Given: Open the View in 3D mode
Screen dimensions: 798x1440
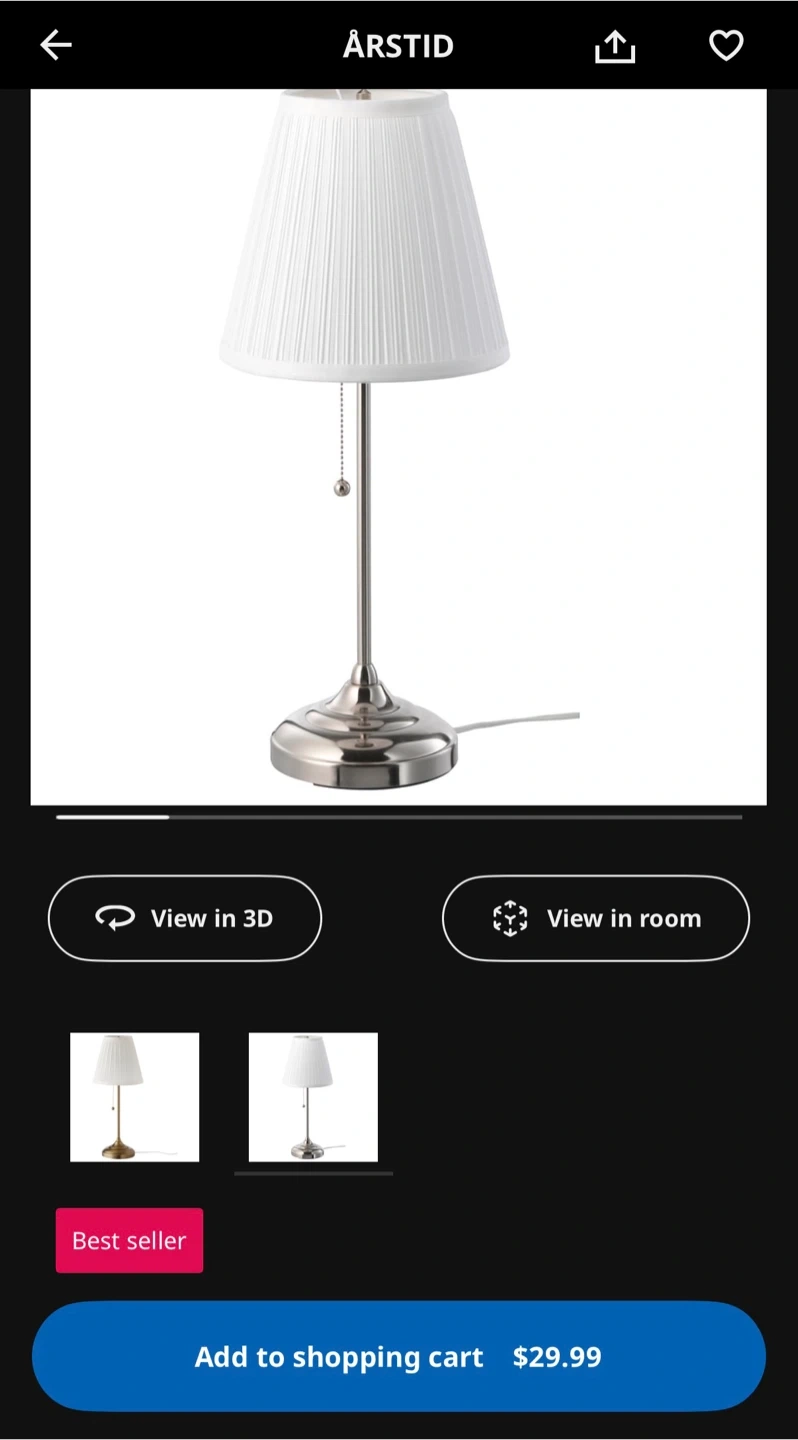Looking at the screenshot, I should [185, 918].
